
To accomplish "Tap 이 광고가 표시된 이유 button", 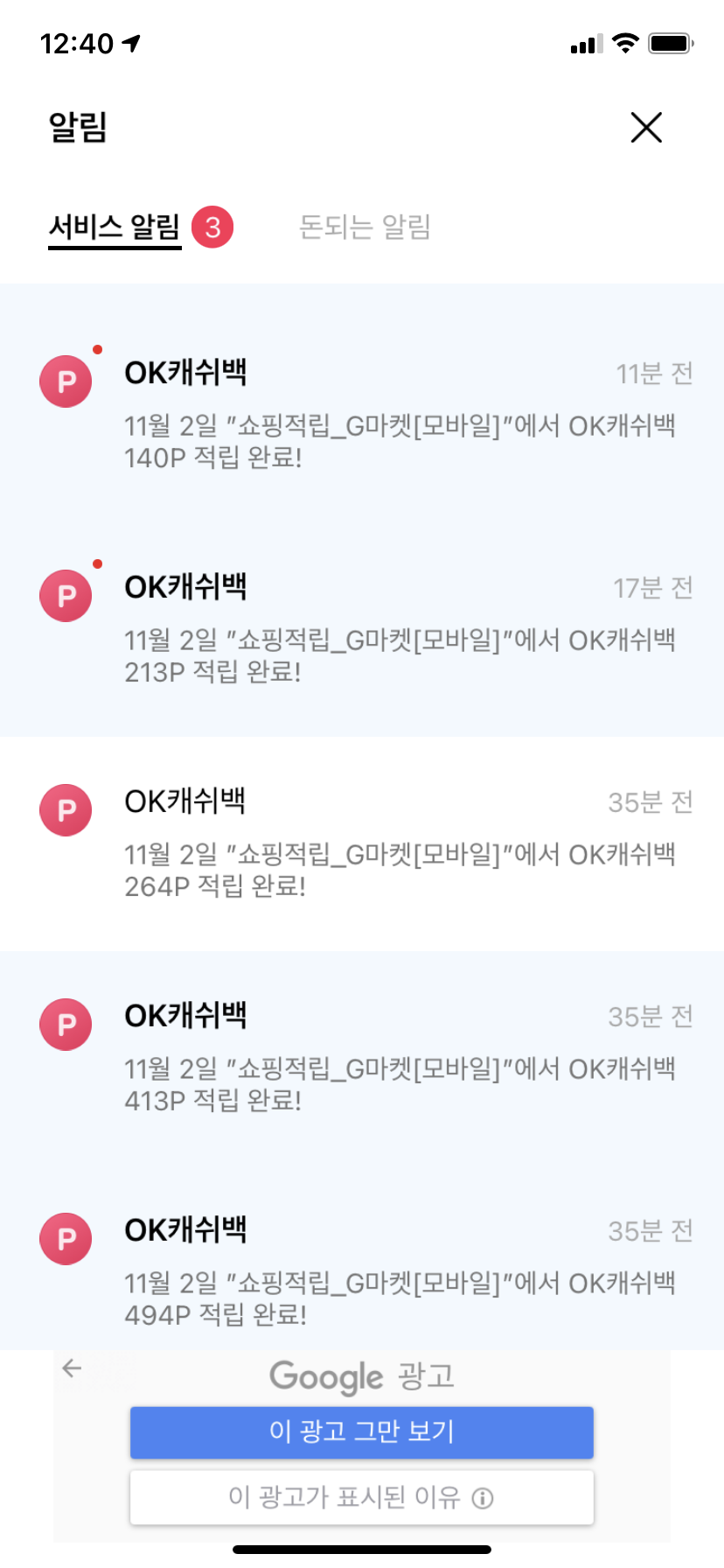I will pyautogui.click(x=362, y=1497).
